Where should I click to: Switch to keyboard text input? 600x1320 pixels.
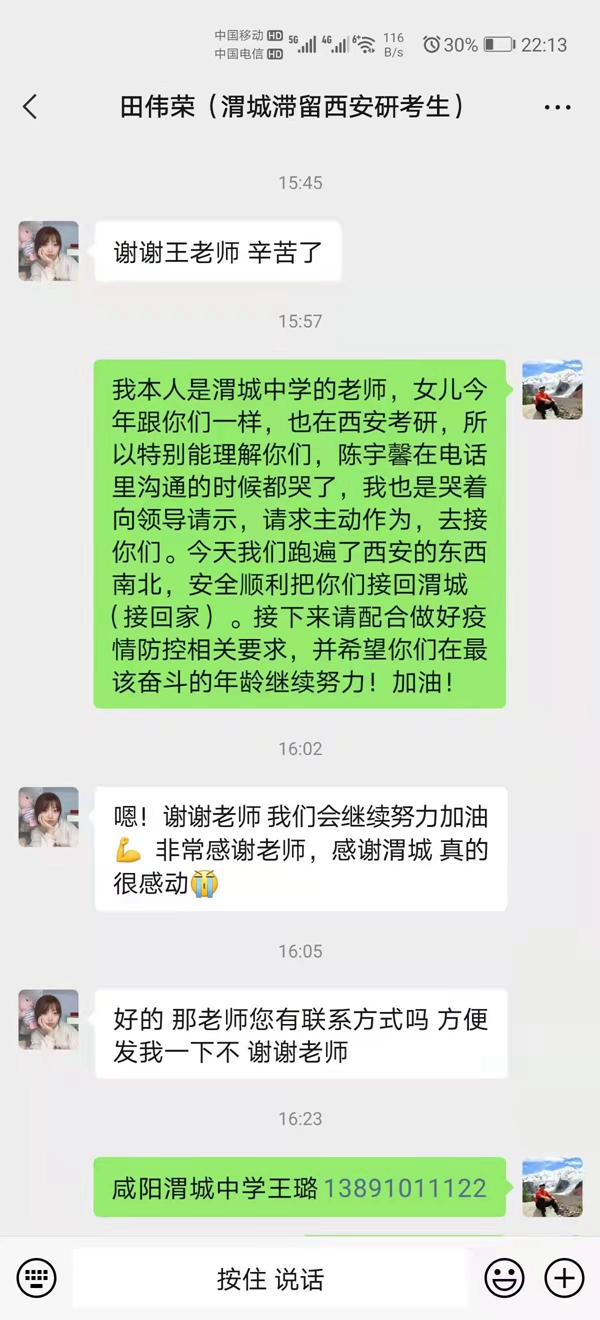click(x=37, y=1277)
